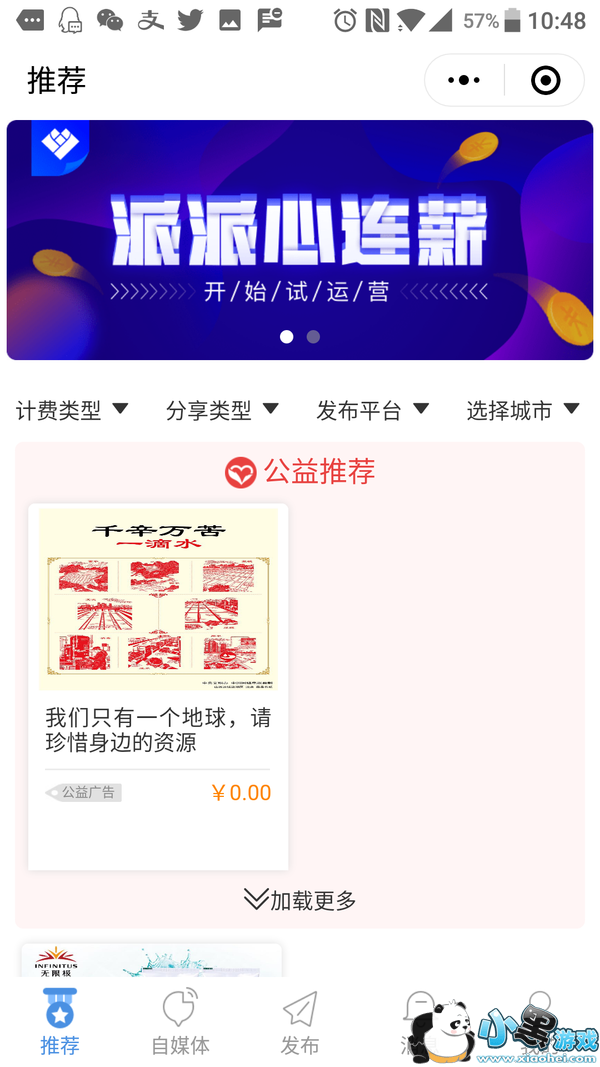Tap 加载更多 to load more items

[x=300, y=900]
